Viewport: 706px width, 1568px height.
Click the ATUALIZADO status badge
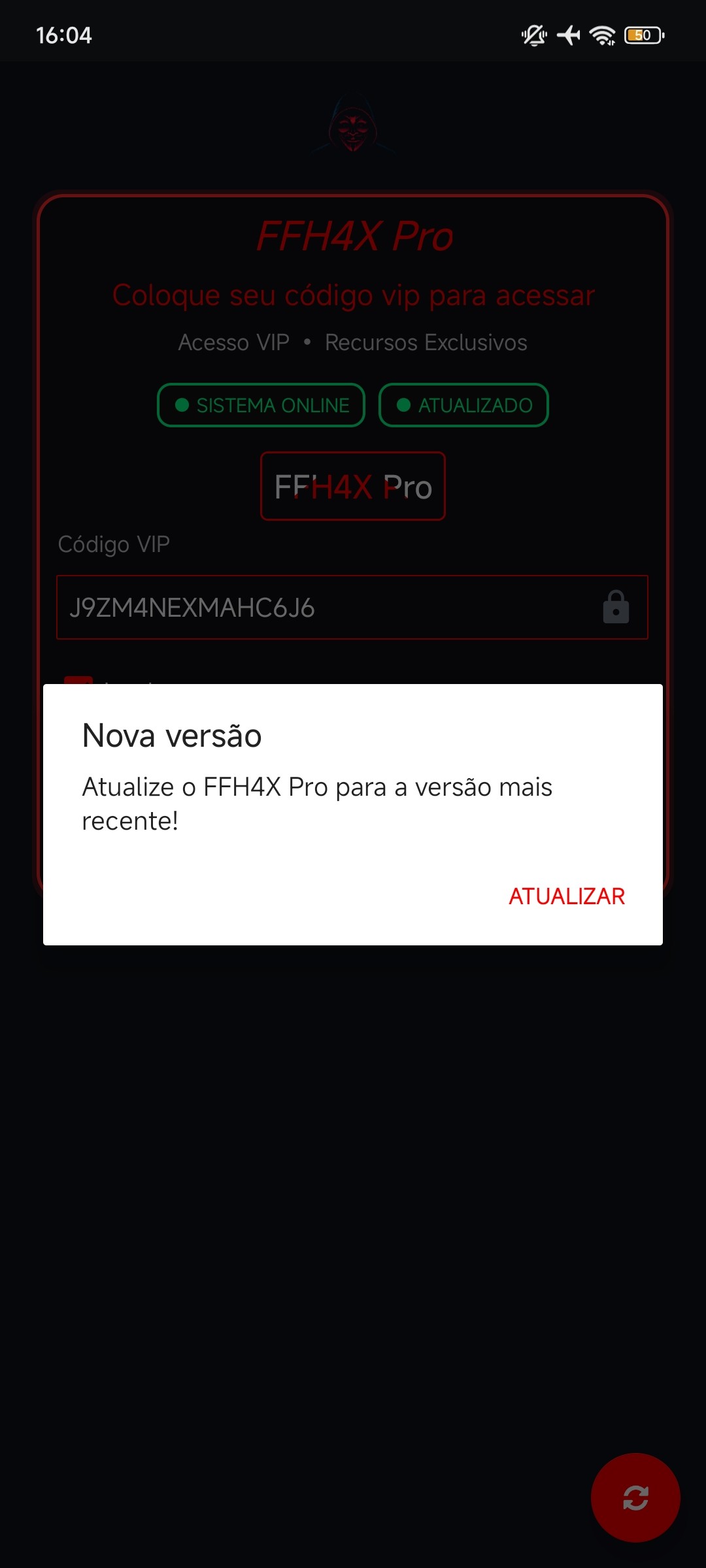(463, 405)
